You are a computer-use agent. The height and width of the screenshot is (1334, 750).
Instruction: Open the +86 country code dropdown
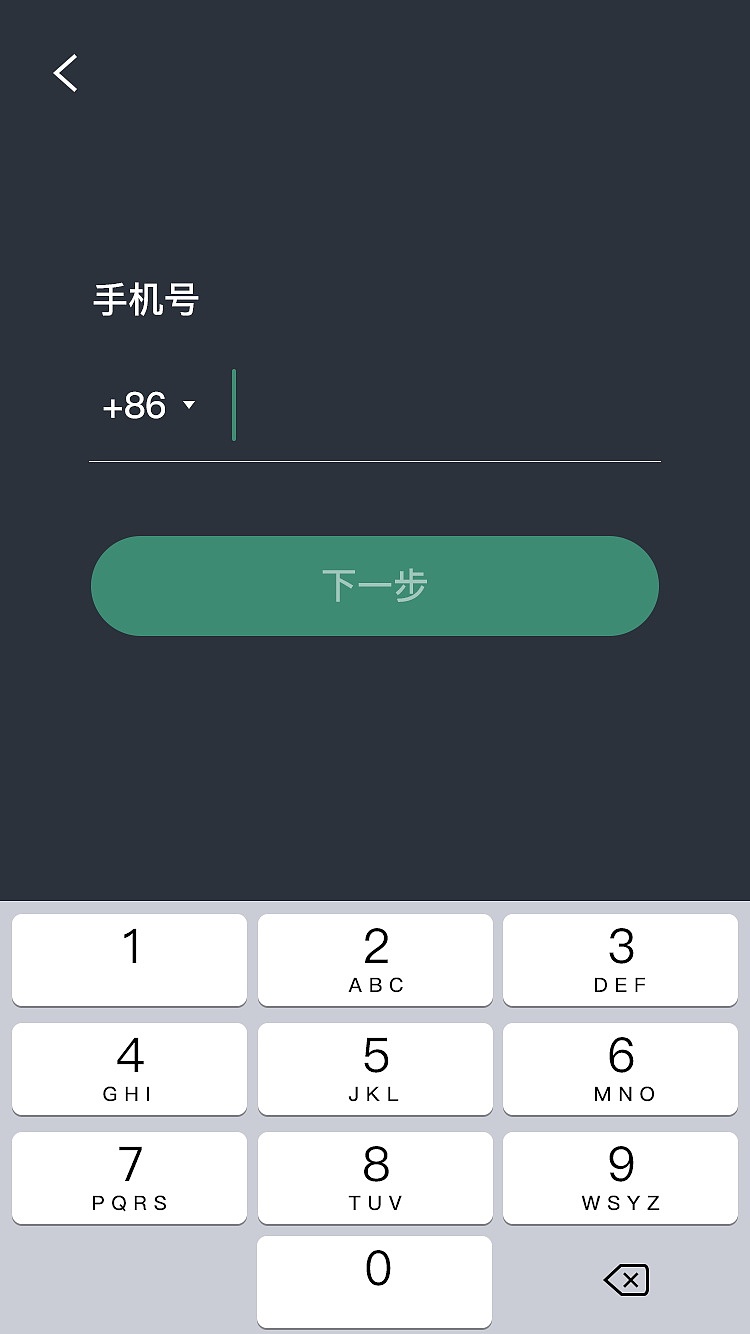pyautogui.click(x=148, y=405)
